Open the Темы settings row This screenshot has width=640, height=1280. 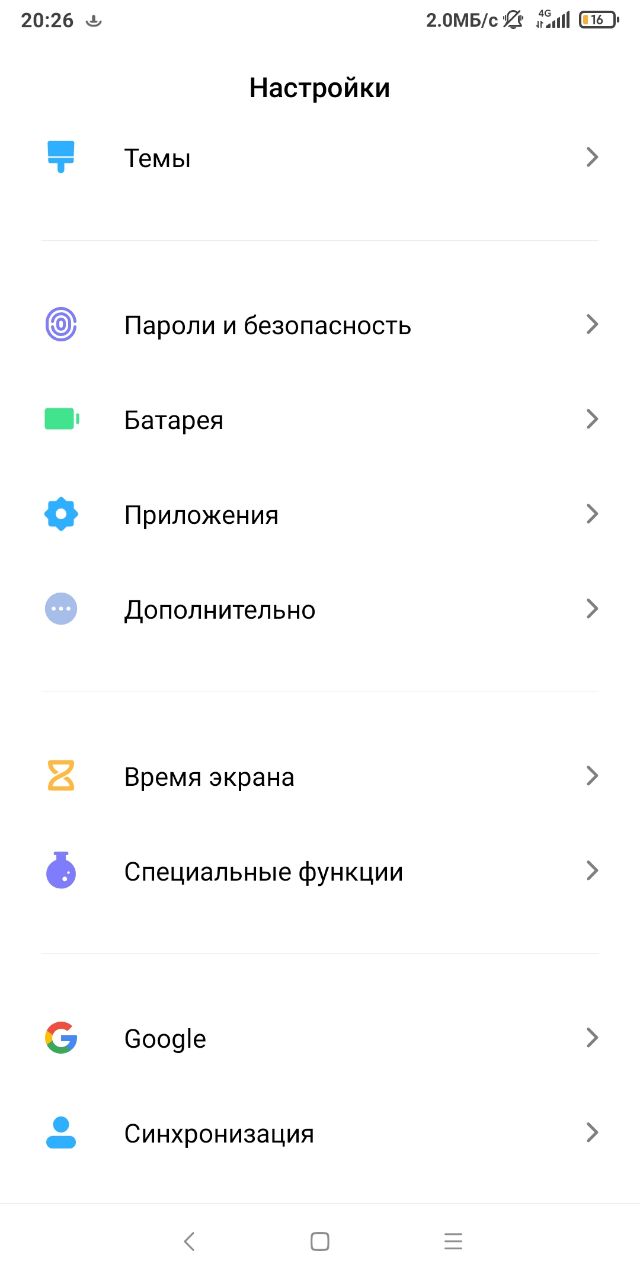(x=320, y=157)
